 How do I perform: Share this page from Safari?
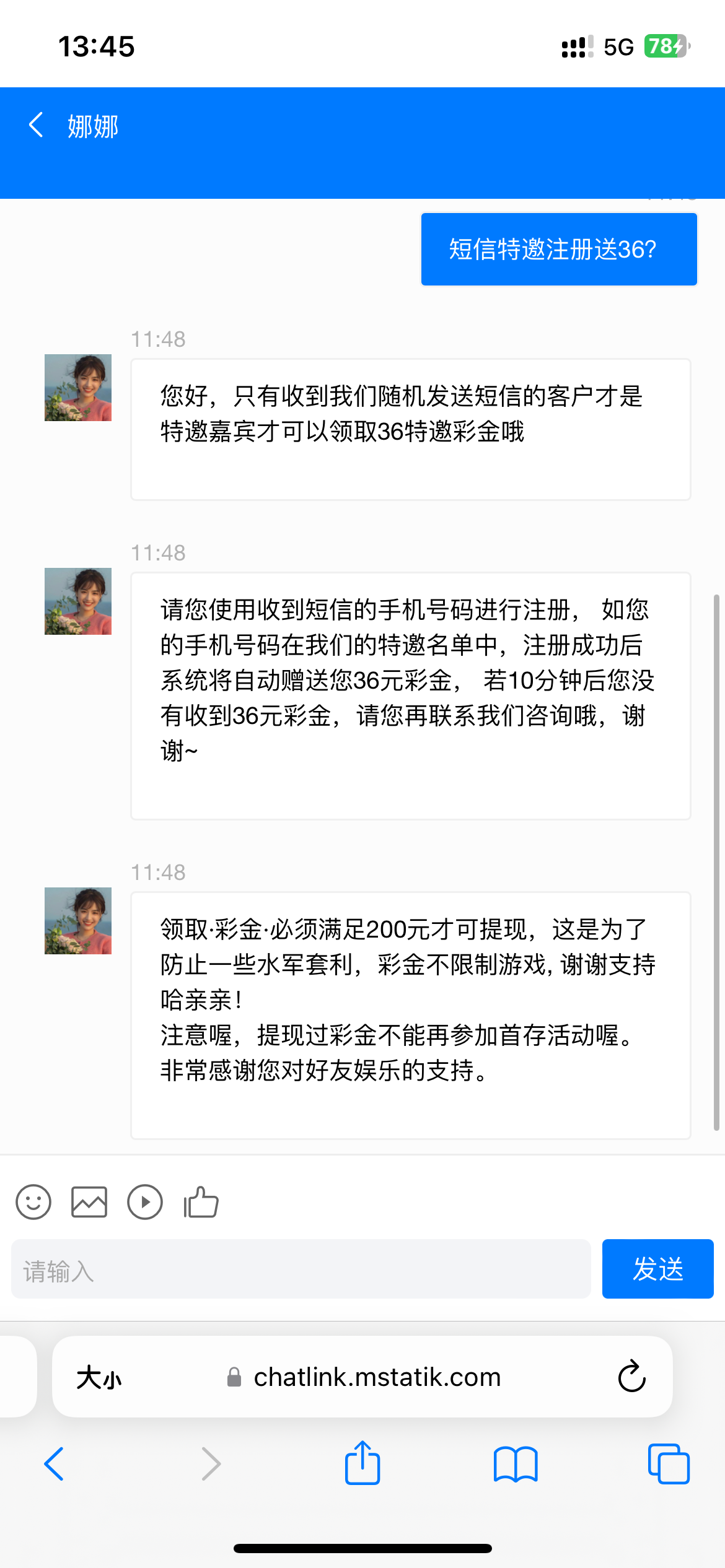pyautogui.click(x=362, y=1463)
